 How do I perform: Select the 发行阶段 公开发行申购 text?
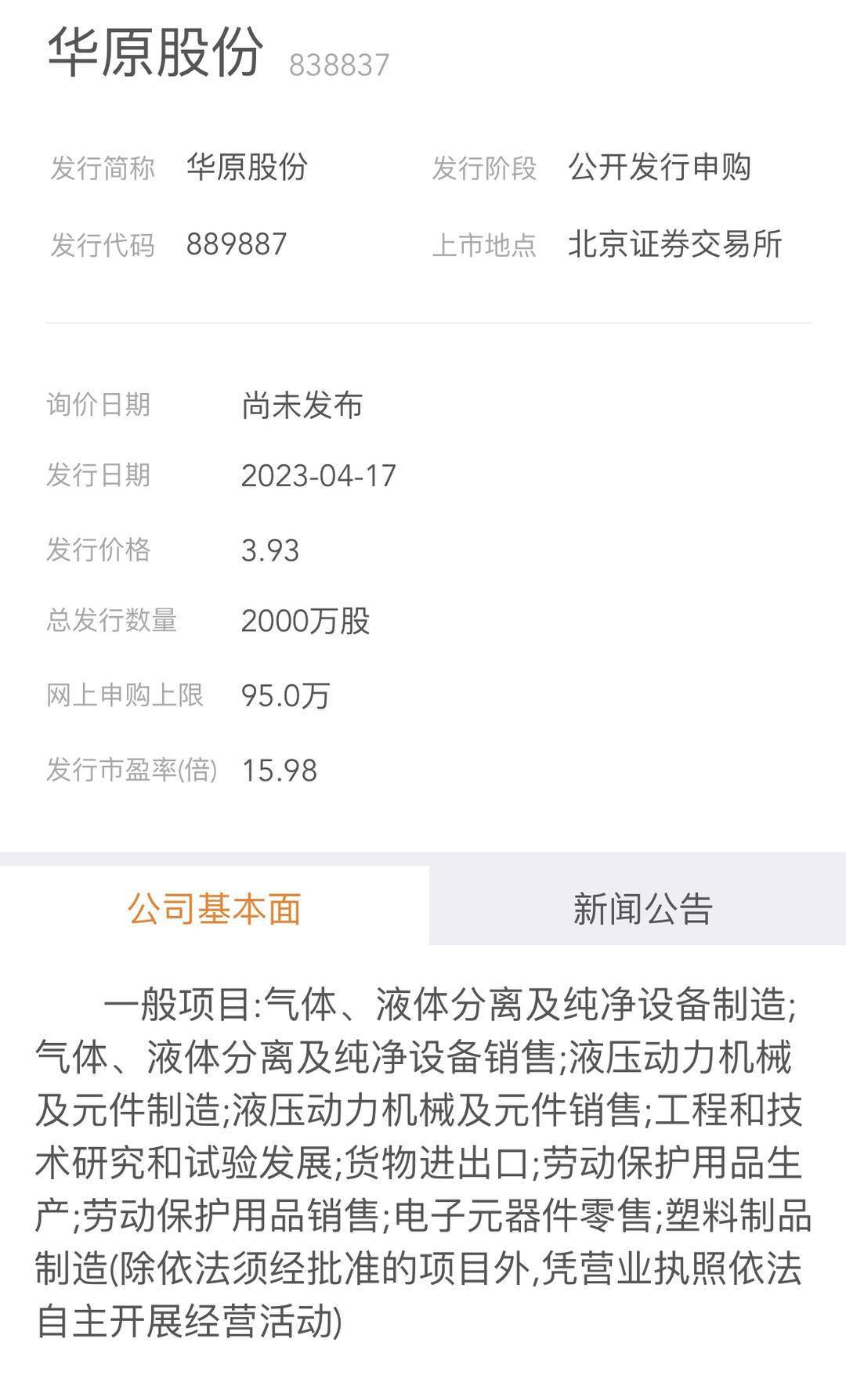(x=662, y=168)
